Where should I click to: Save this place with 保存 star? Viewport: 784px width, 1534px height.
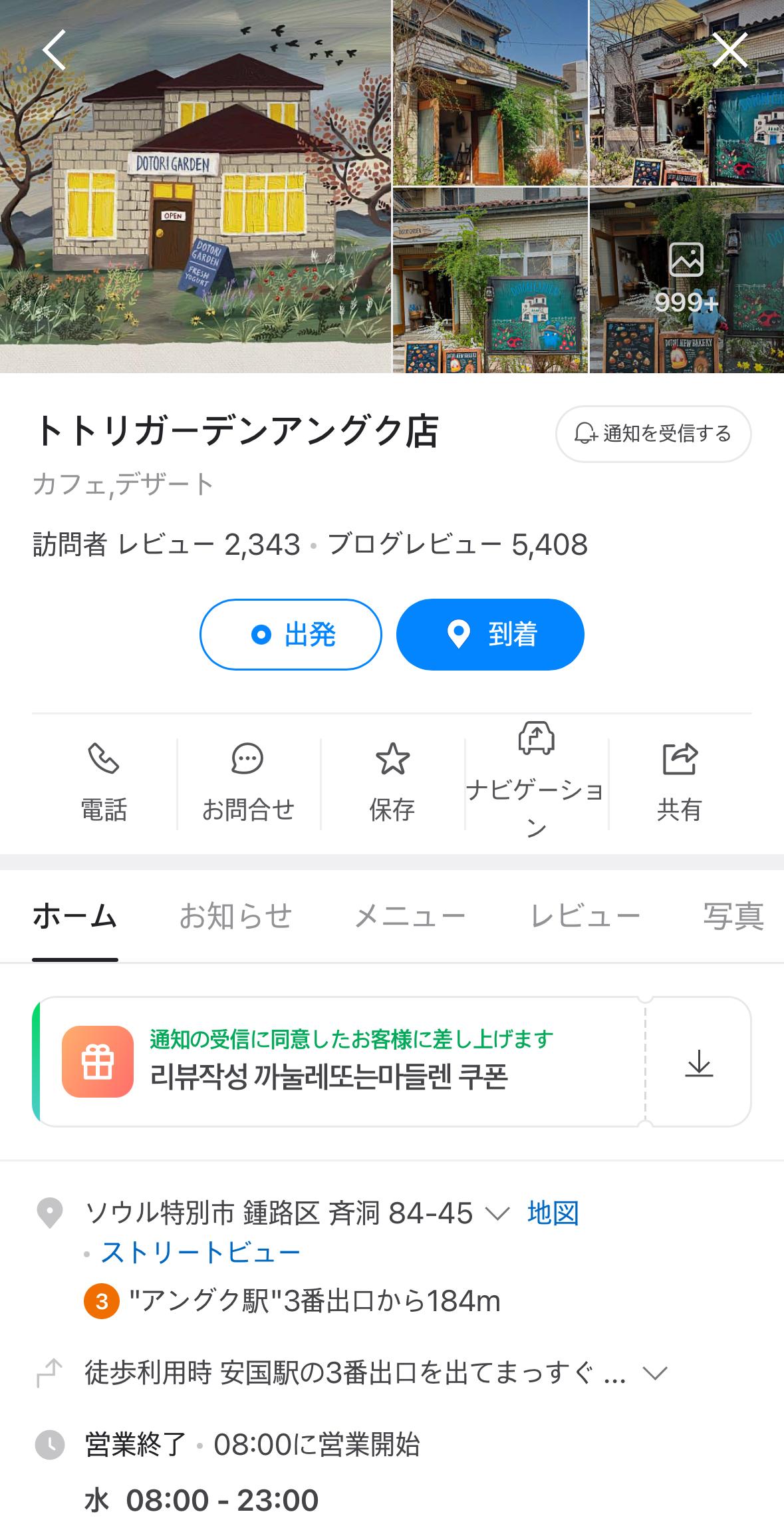click(392, 783)
